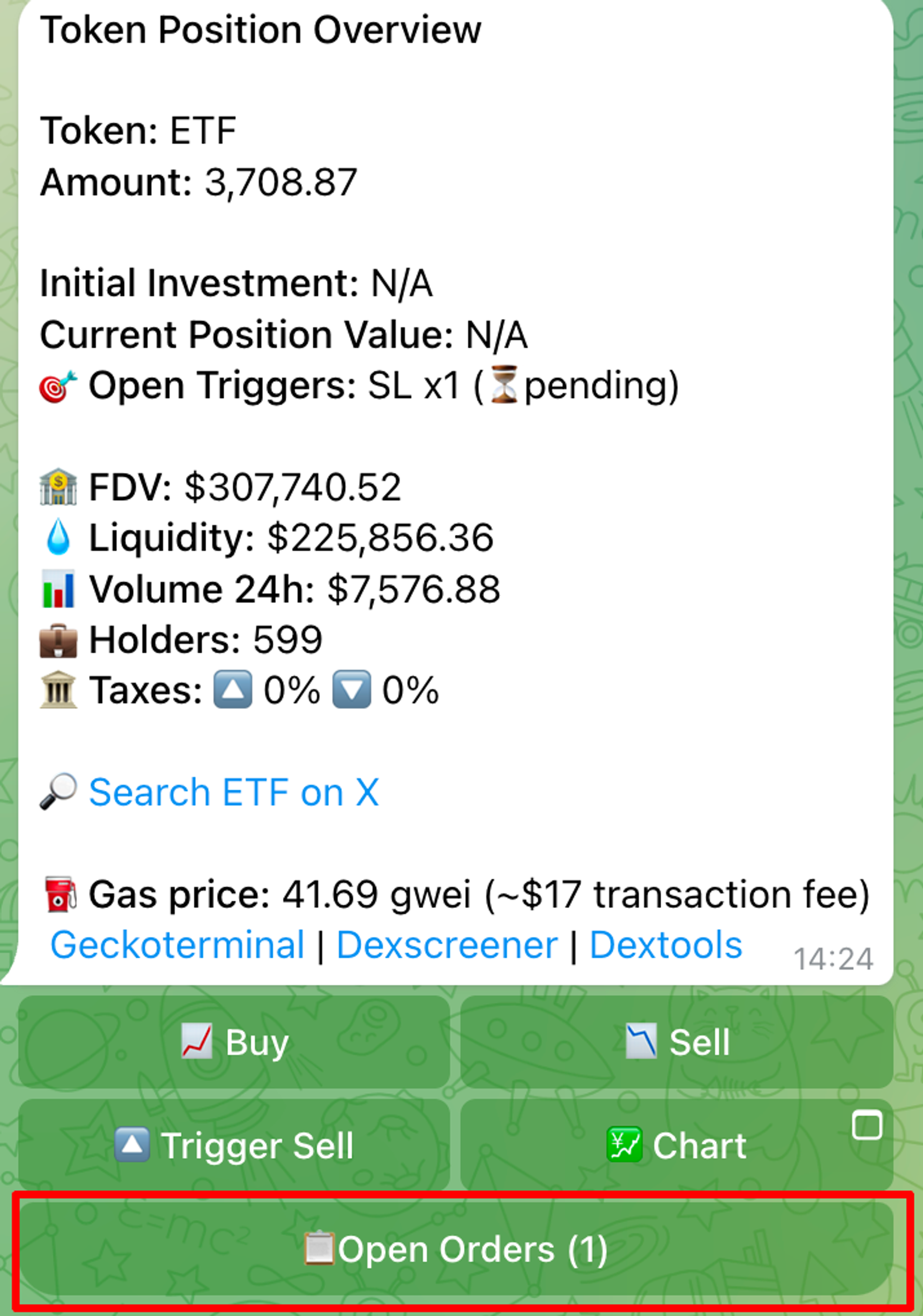The image size is (923, 1316).
Task: Open the Dexscreener link
Action: 447,945
